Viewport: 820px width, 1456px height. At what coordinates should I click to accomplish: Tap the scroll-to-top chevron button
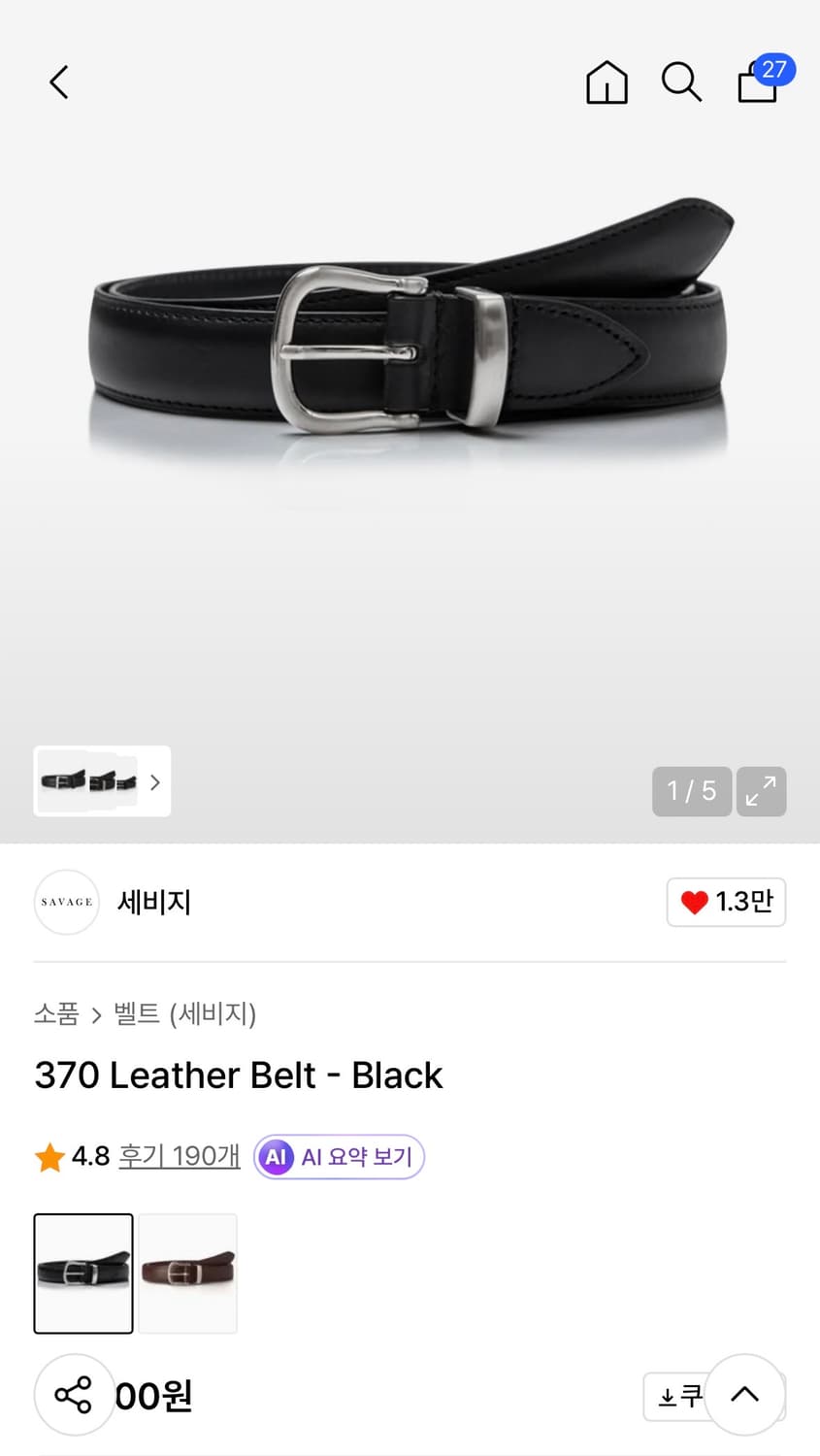click(x=744, y=1395)
